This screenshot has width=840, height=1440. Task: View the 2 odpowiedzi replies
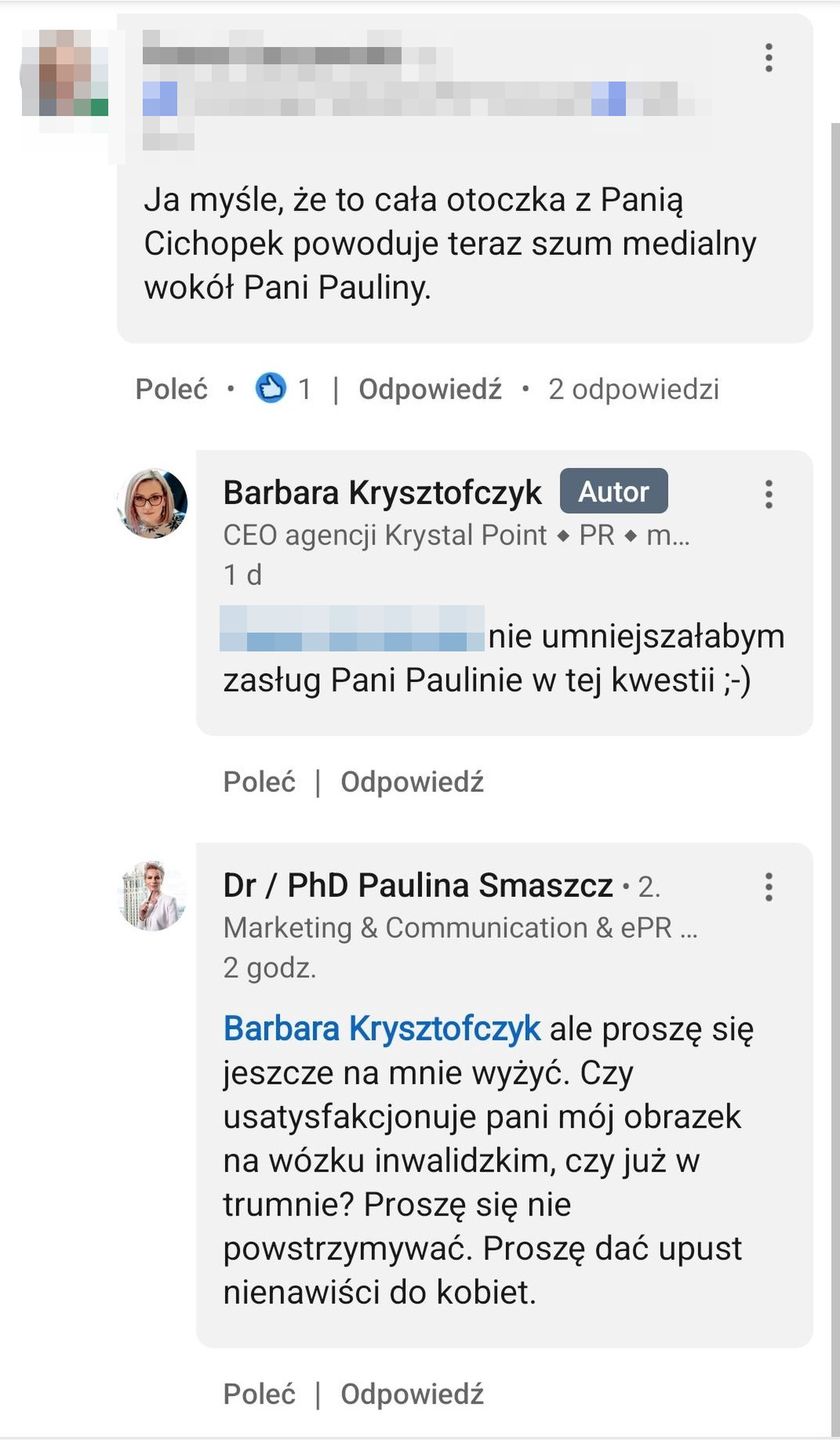633,389
